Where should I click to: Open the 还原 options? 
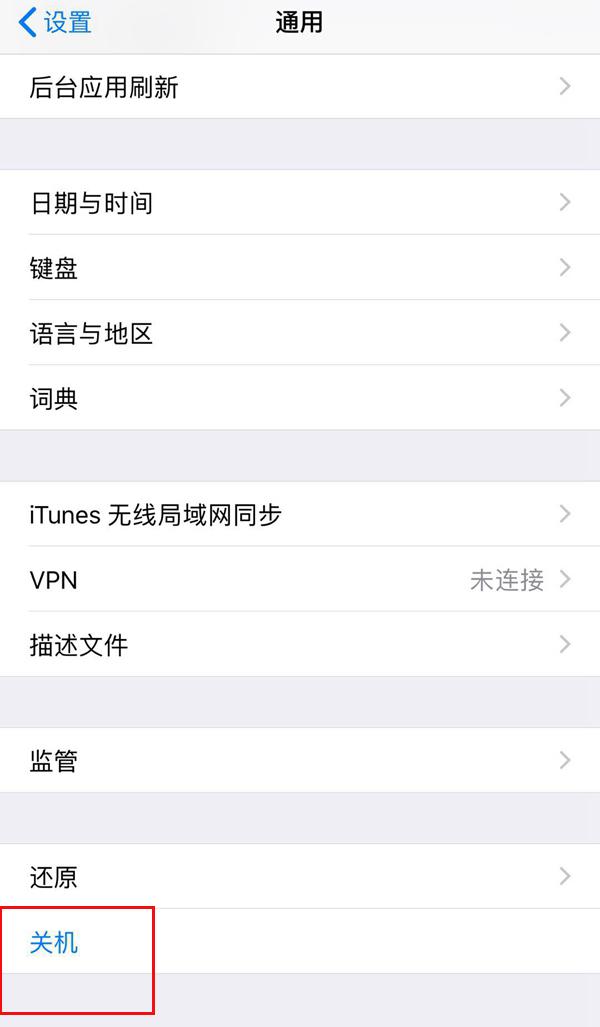pos(300,876)
